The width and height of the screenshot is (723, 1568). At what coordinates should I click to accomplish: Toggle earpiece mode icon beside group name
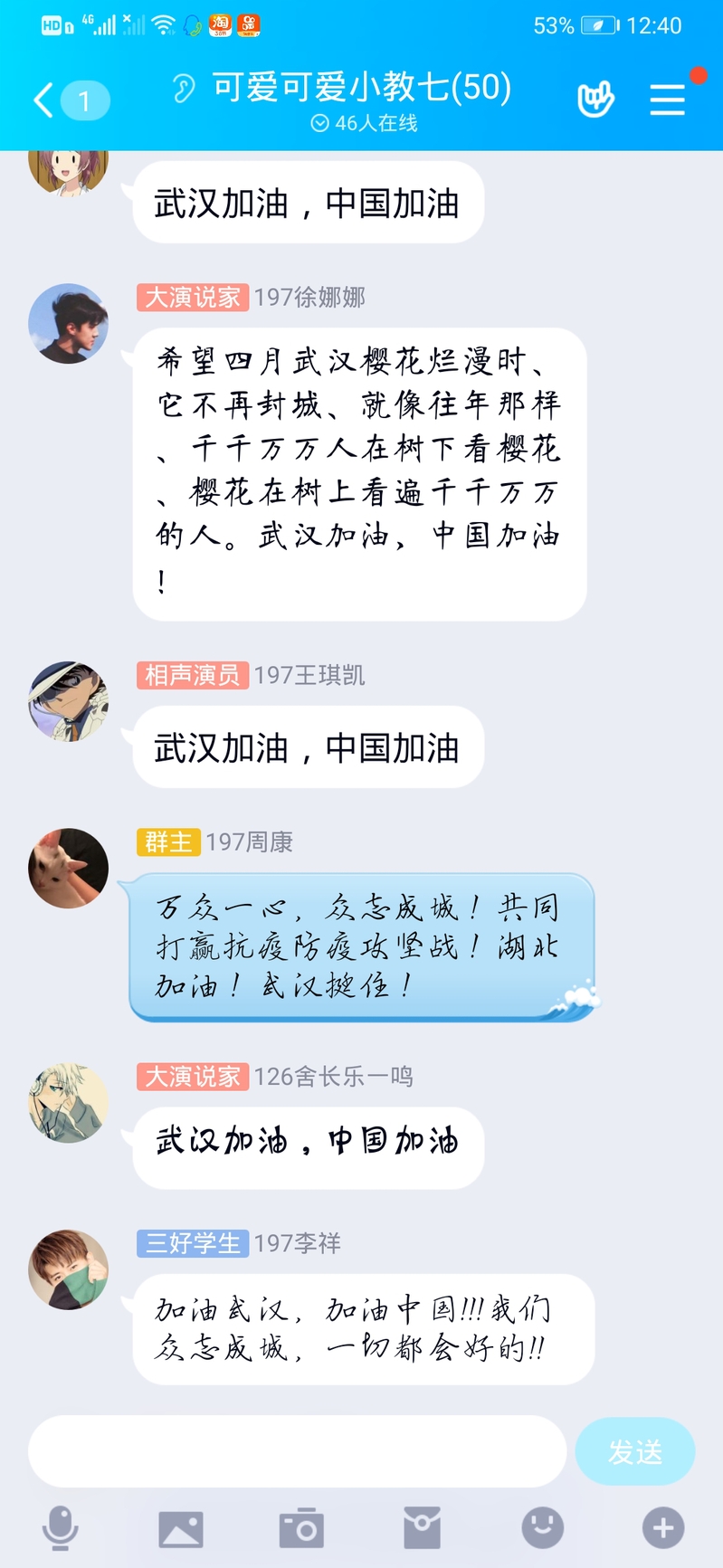[184, 88]
